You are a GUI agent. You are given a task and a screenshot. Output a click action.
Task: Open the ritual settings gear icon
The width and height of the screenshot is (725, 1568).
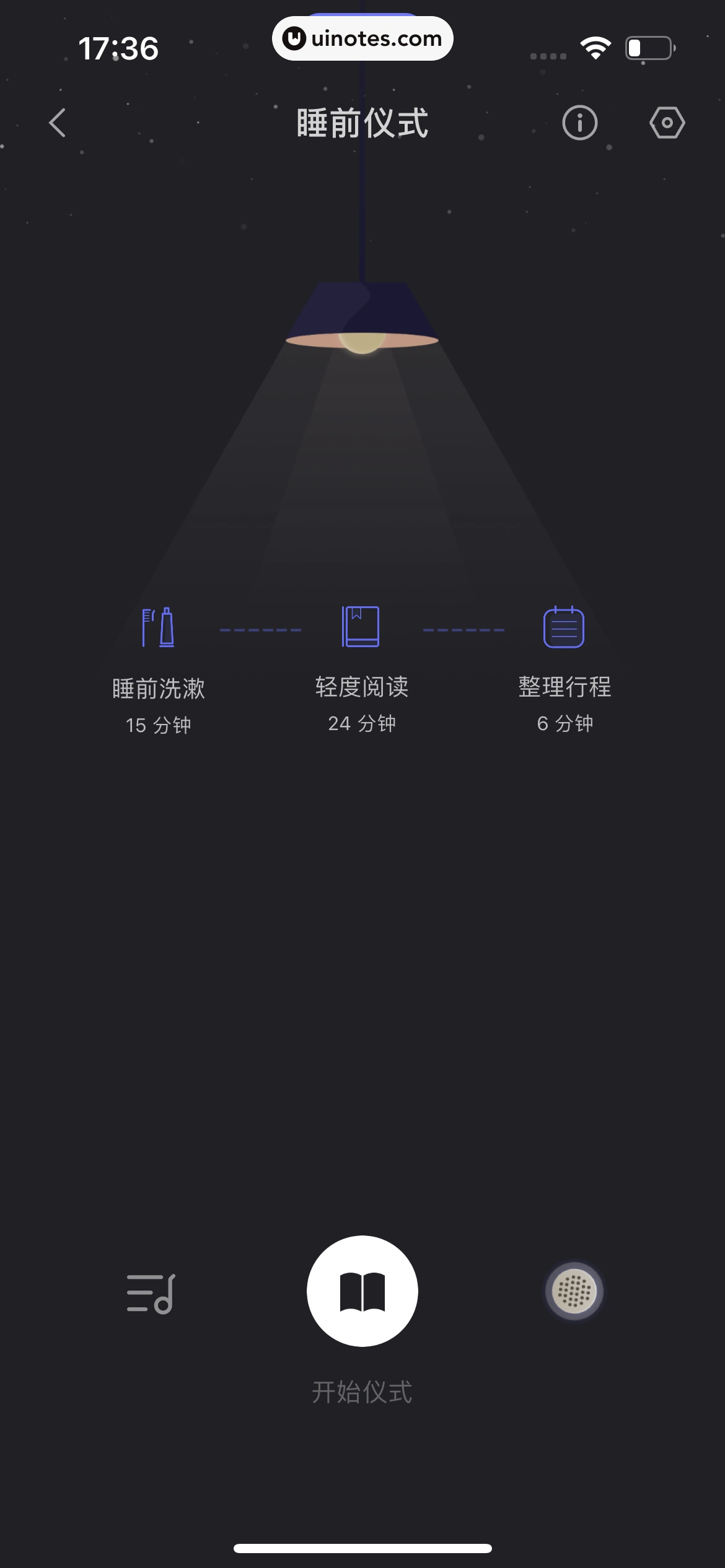(x=667, y=123)
